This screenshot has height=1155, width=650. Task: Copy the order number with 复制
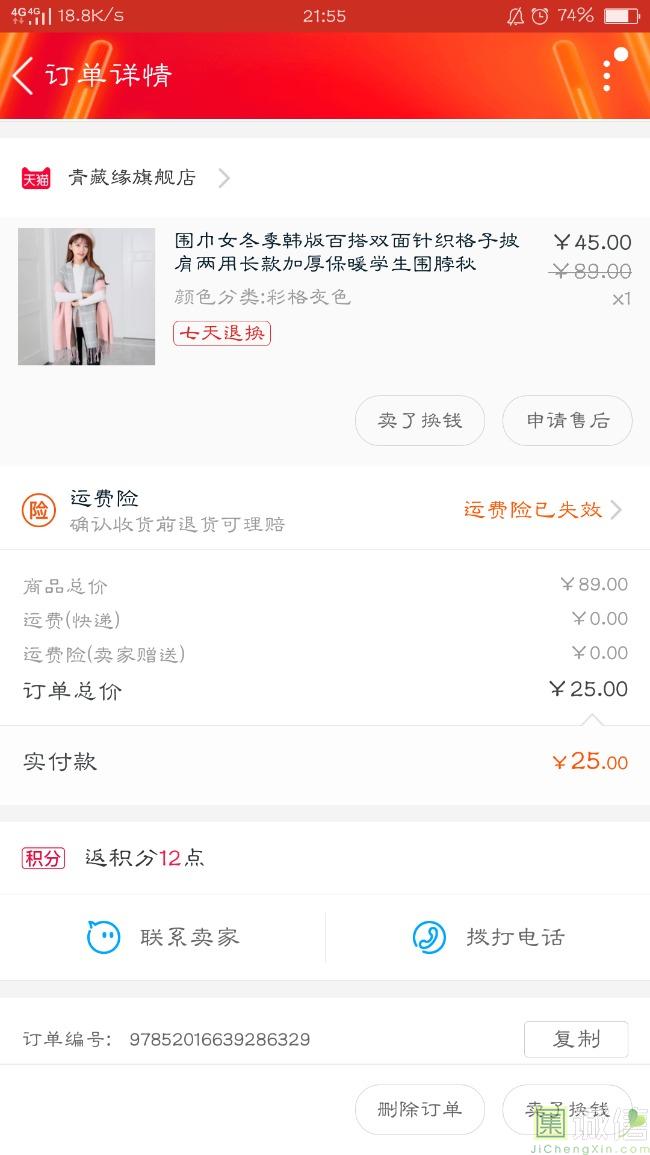click(576, 1039)
